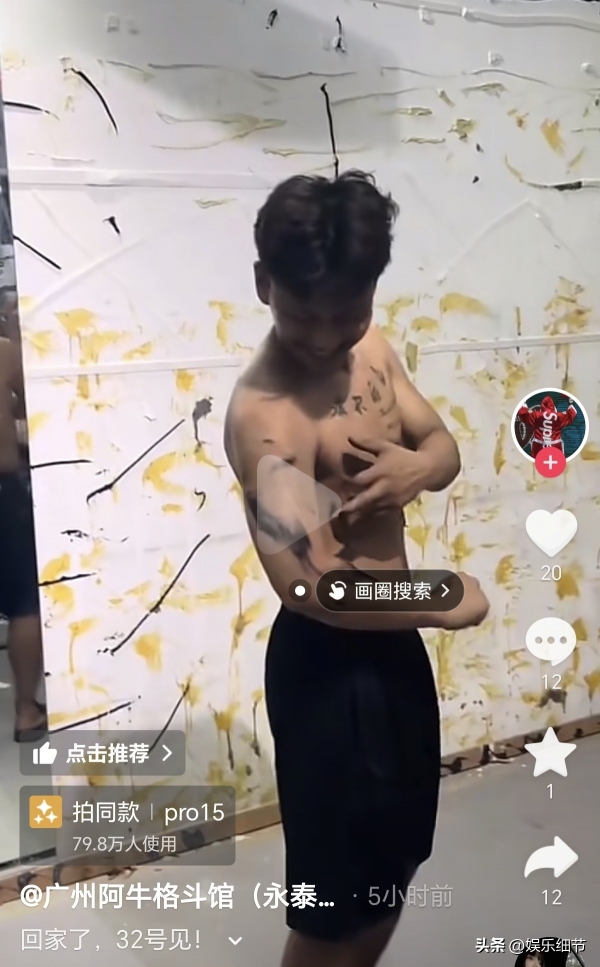600x967 pixels.
Task: Open the comments bubble with 12 comments
Action: [x=551, y=641]
